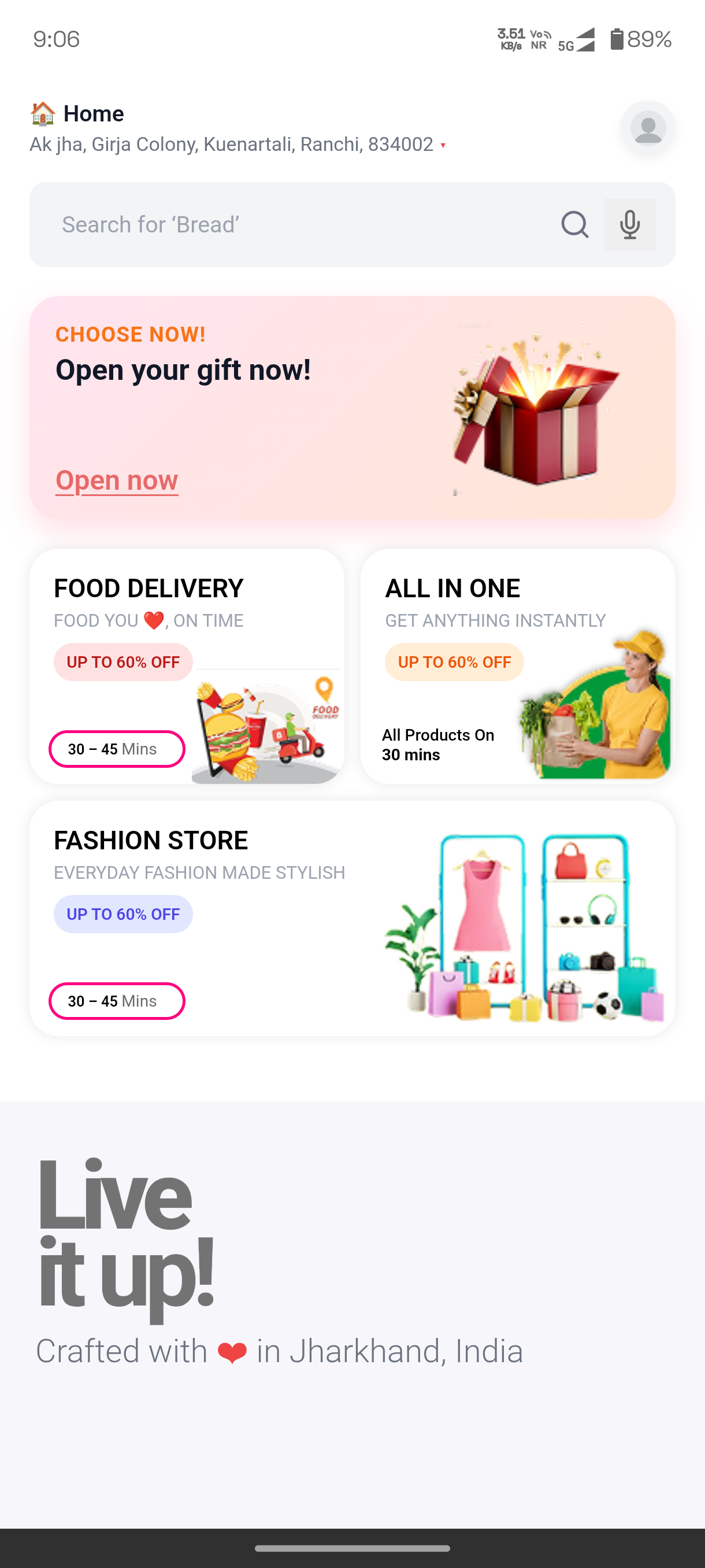The image size is (705, 1568).
Task: Expand the Home delivery address dropdown
Action: coord(443,146)
